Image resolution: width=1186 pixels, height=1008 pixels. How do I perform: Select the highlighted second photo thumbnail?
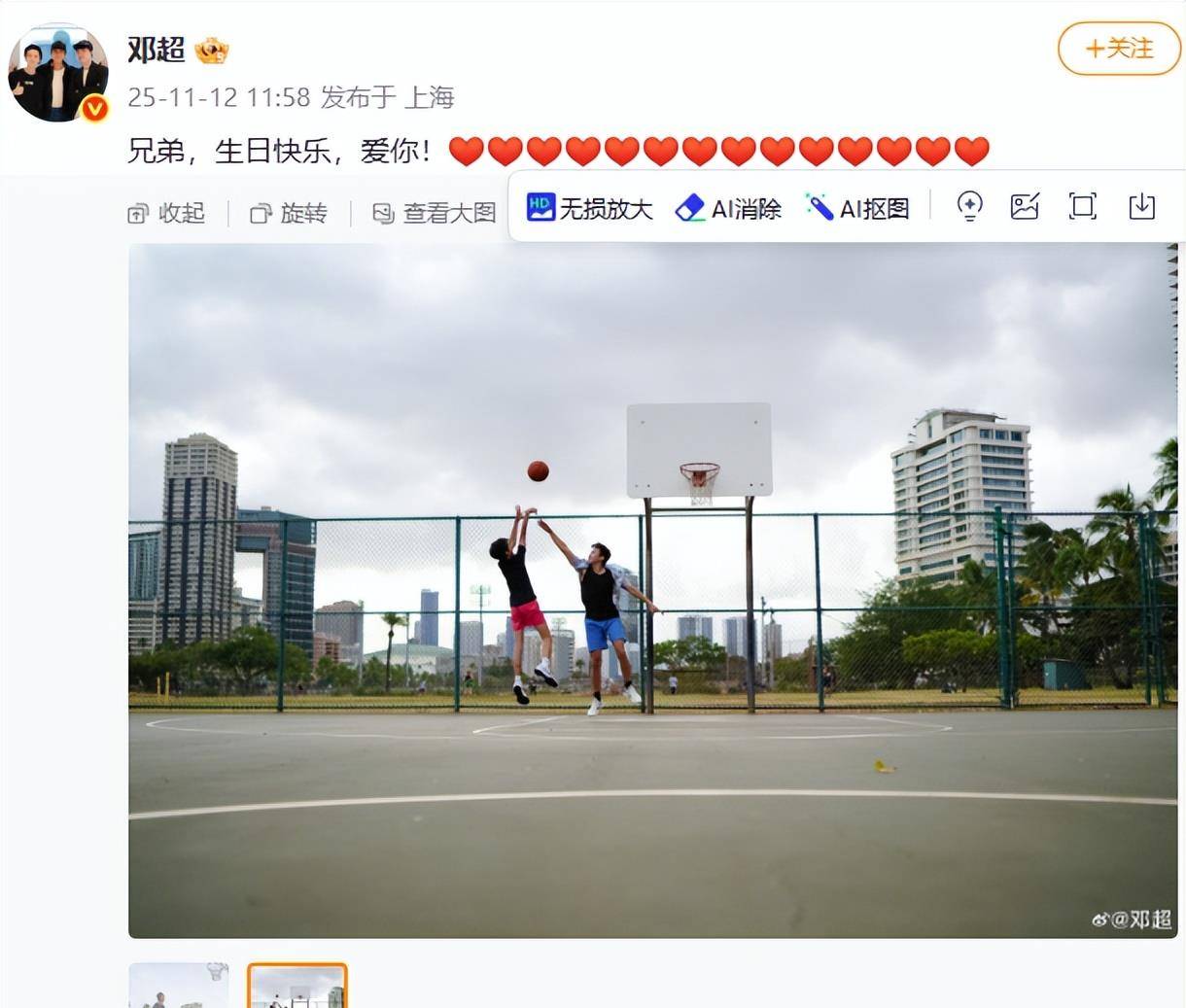(x=297, y=986)
